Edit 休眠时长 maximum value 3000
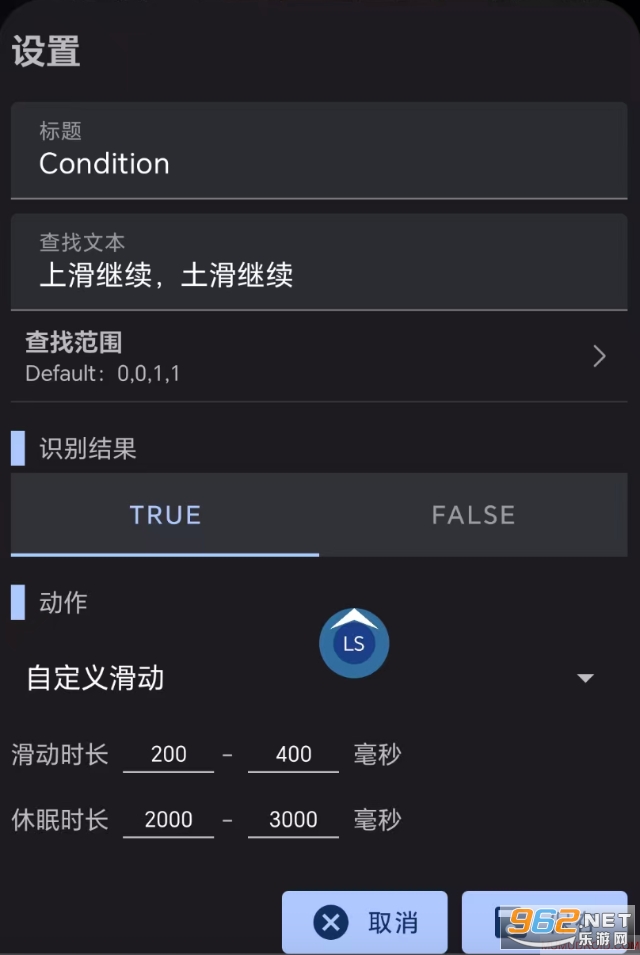The height and width of the screenshot is (955, 640). (x=293, y=819)
